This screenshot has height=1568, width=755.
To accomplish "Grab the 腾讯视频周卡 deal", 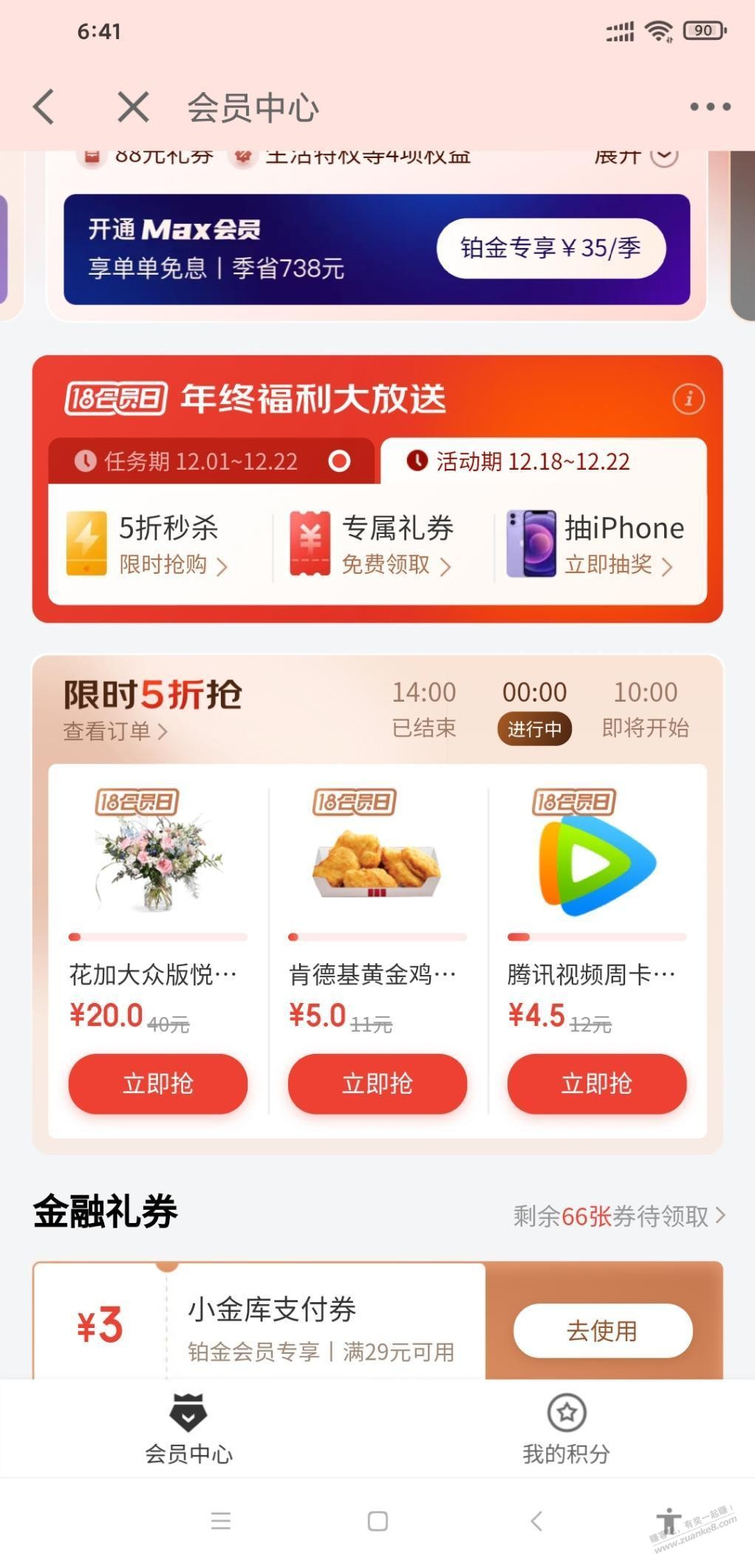I will click(x=596, y=1083).
